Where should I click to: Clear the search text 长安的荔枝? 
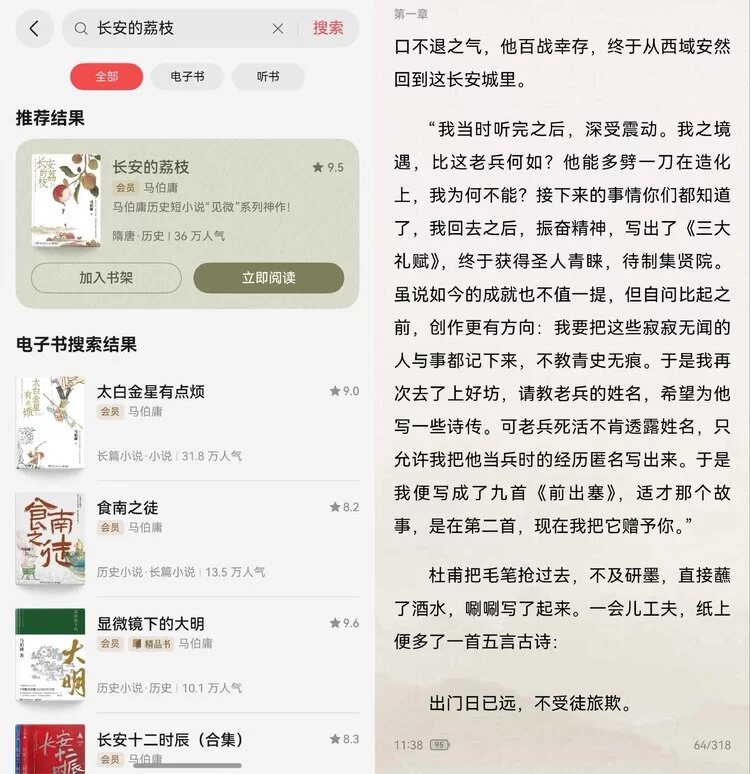278,29
